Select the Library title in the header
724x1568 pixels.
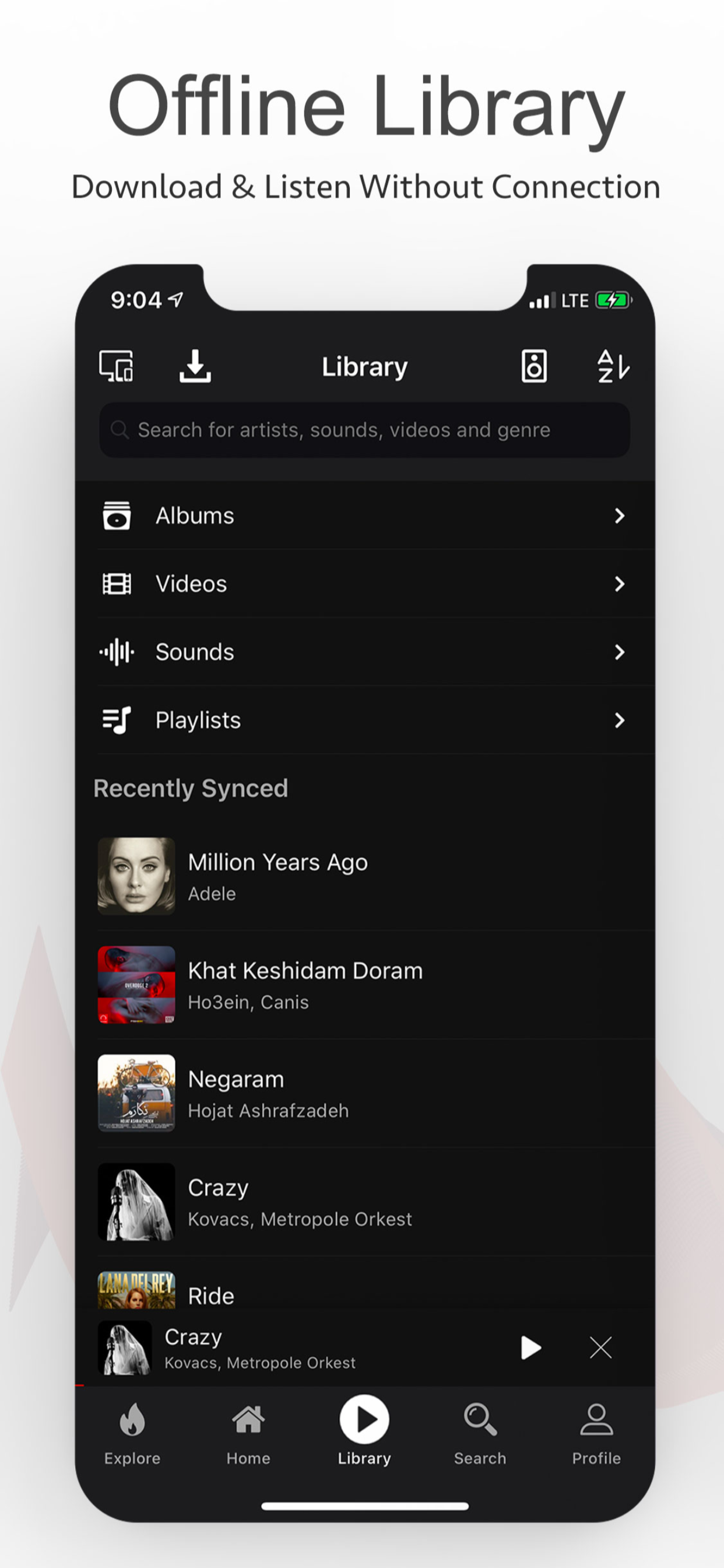tap(364, 366)
